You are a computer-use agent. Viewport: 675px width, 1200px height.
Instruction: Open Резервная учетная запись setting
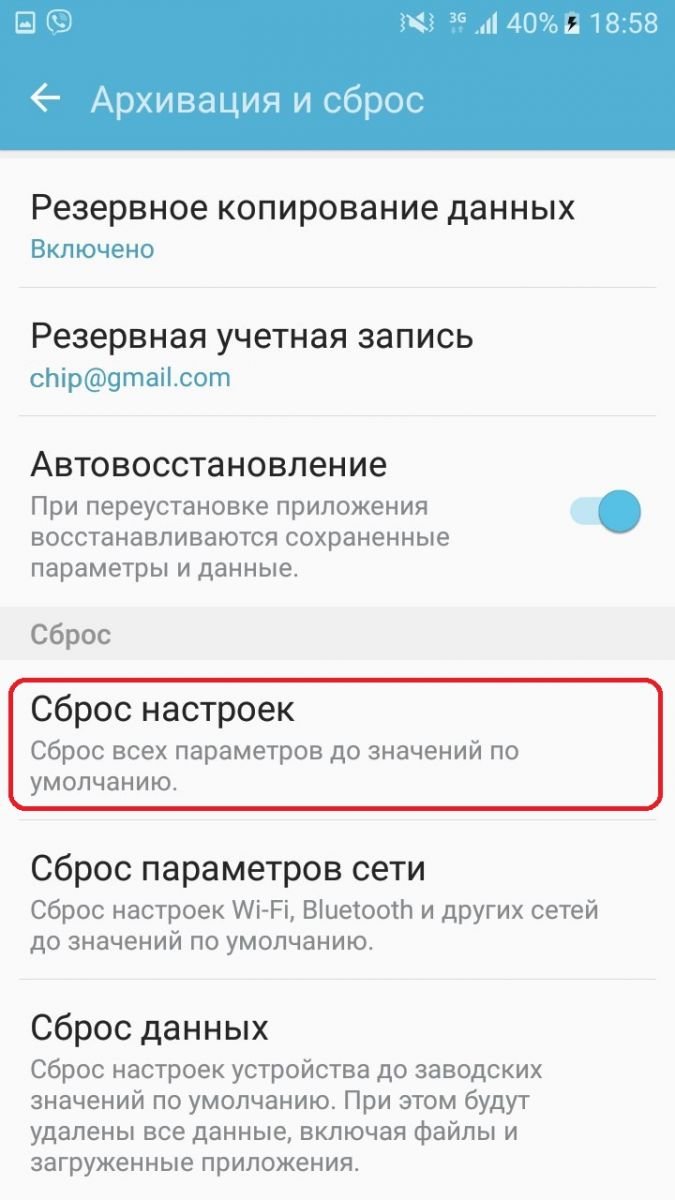click(337, 352)
